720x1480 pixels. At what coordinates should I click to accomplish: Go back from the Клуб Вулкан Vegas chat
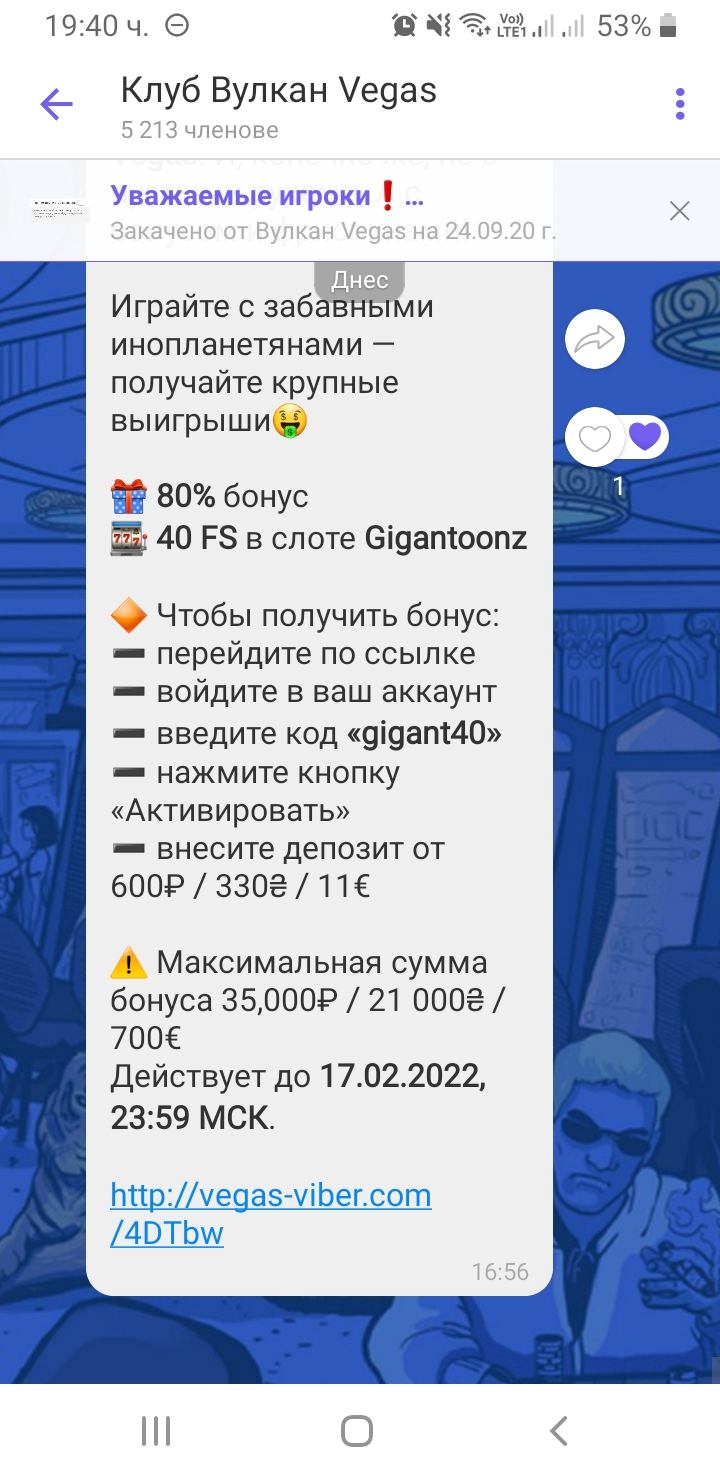[56, 104]
